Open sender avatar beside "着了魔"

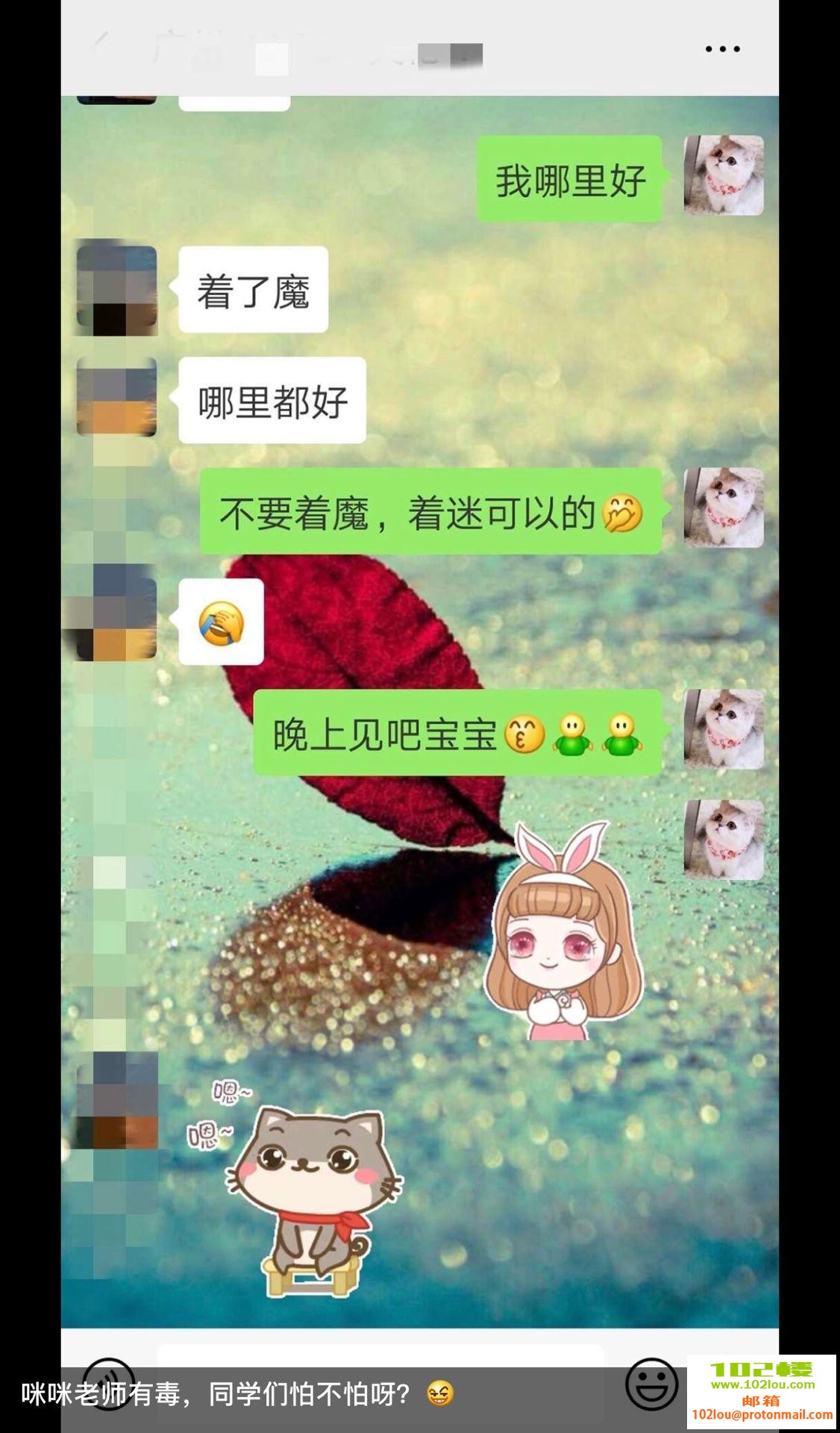pyautogui.click(x=117, y=290)
